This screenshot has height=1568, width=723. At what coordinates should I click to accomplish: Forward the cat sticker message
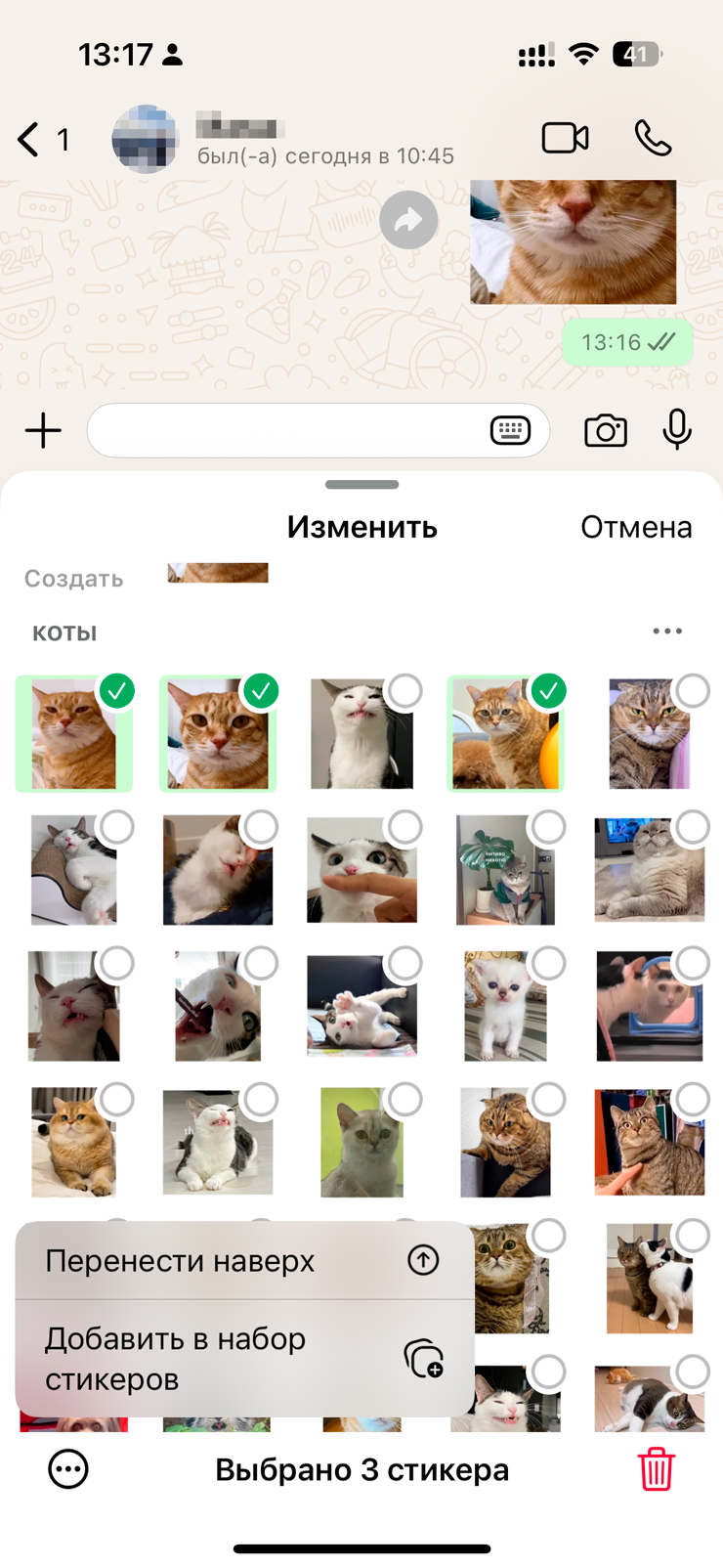pos(408,220)
